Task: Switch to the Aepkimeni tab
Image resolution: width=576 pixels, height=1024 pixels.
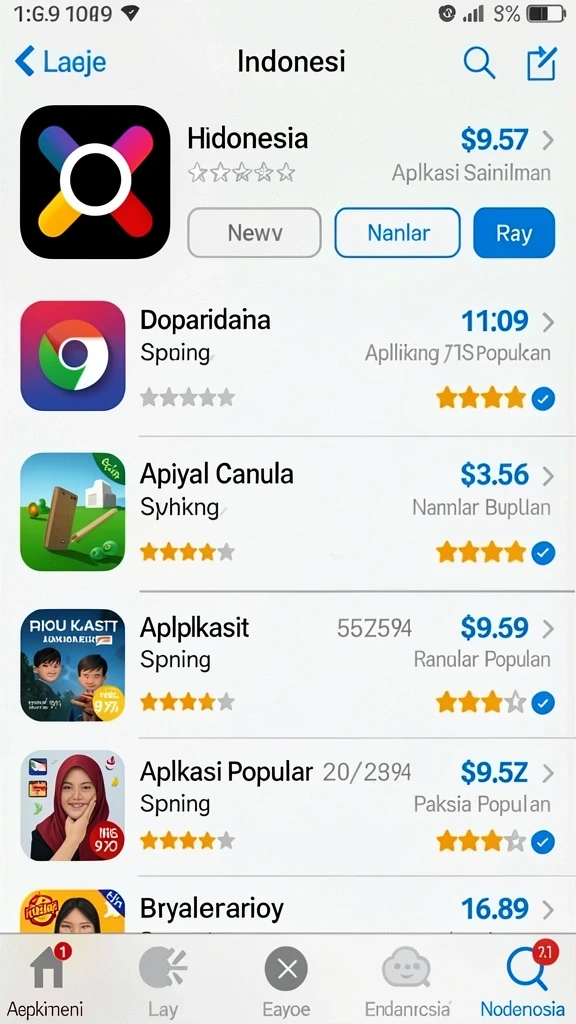Action: coord(48,980)
